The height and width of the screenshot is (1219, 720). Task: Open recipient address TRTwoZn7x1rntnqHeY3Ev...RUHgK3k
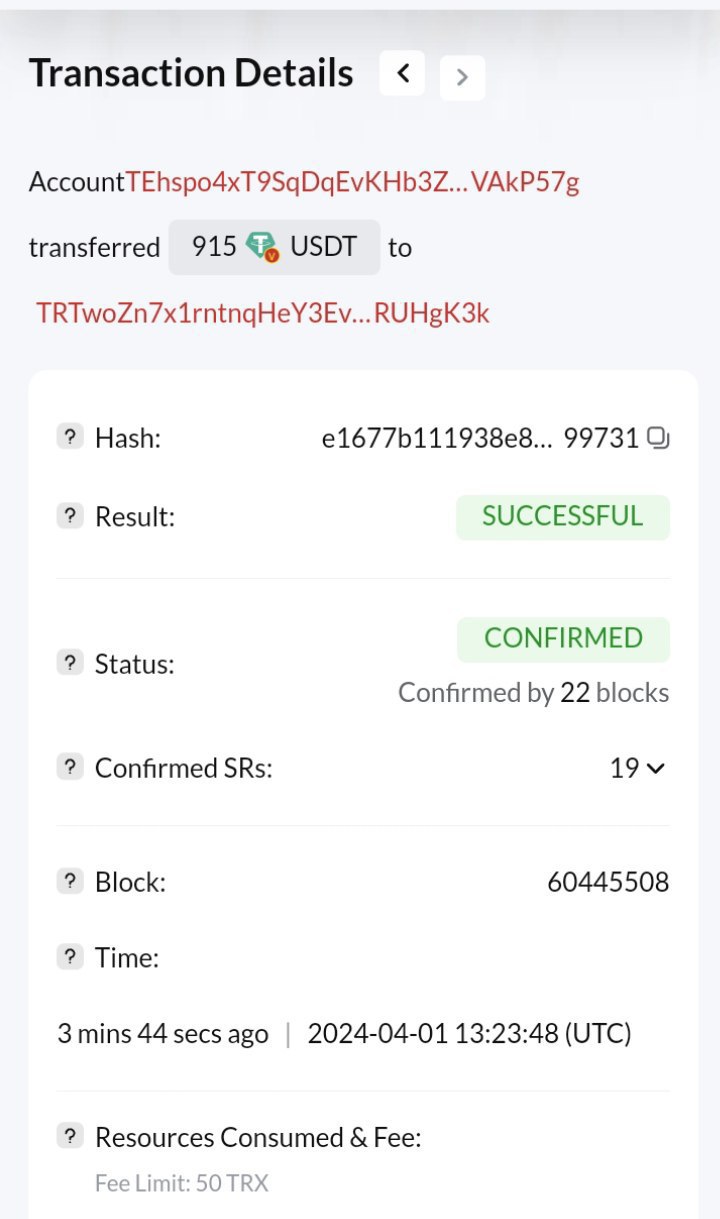pos(263,313)
